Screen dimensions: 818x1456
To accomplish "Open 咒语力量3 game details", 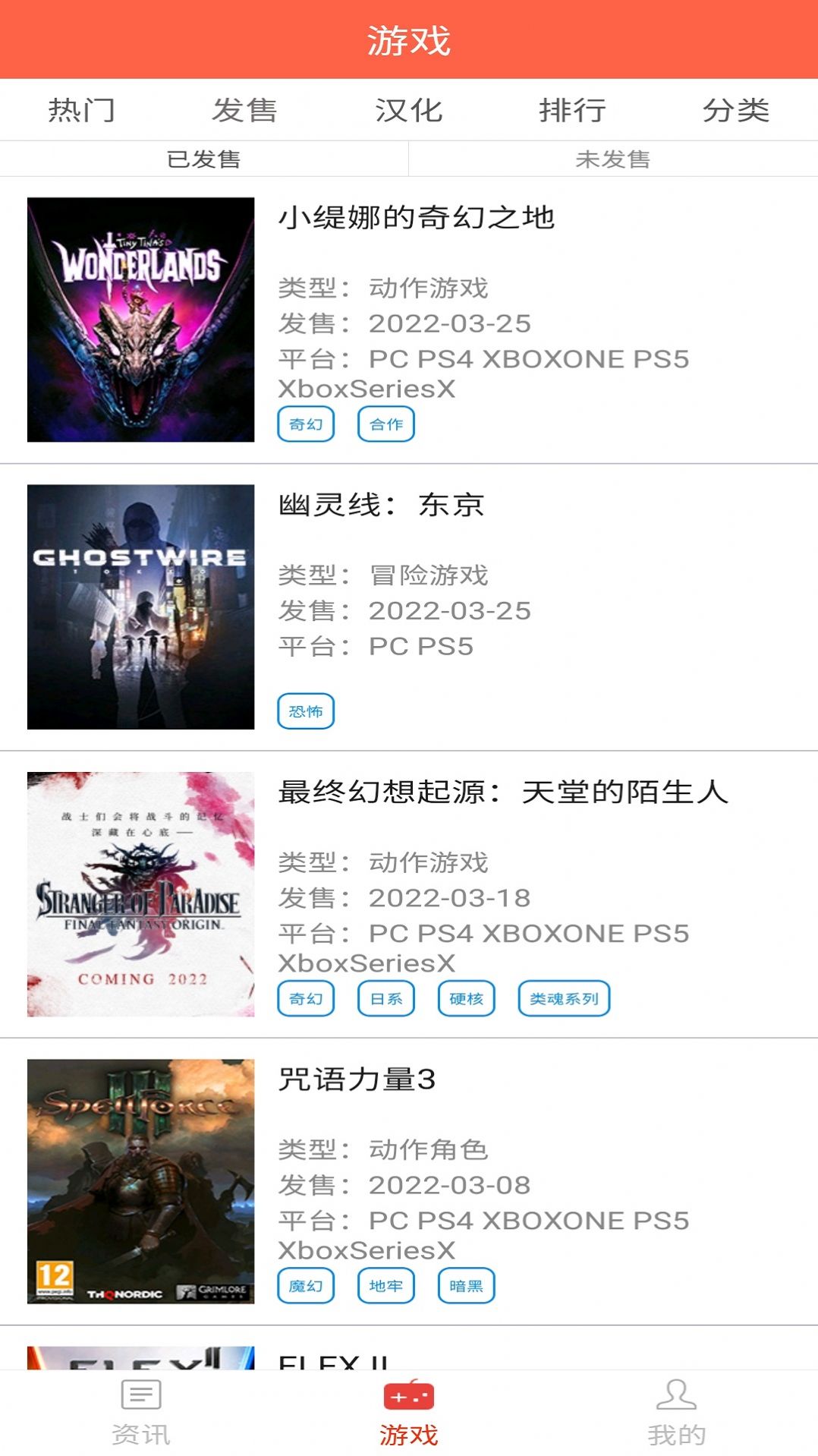I will tap(357, 1079).
